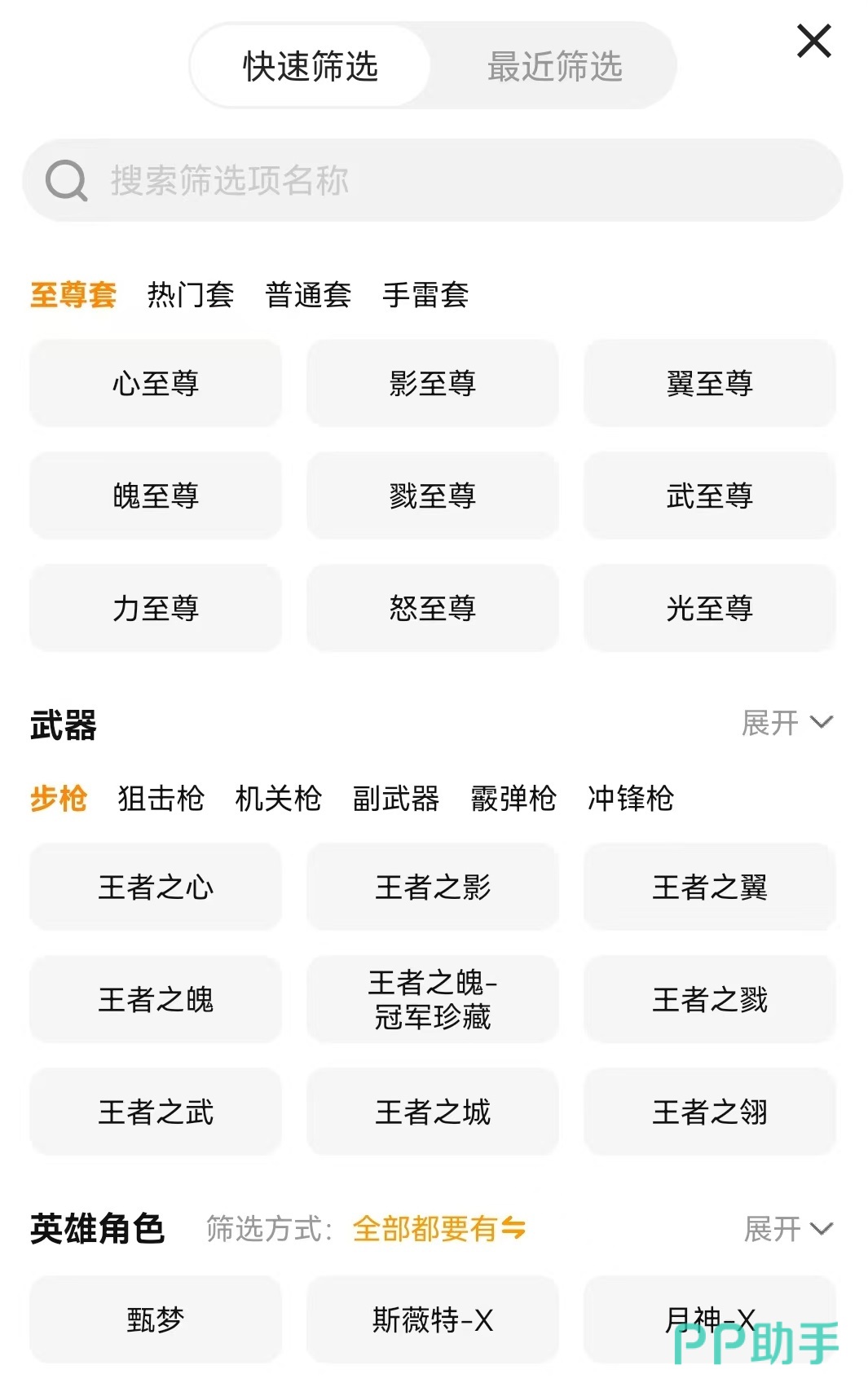
Task: Select the 王者之影 weapon chip
Action: click(x=432, y=887)
